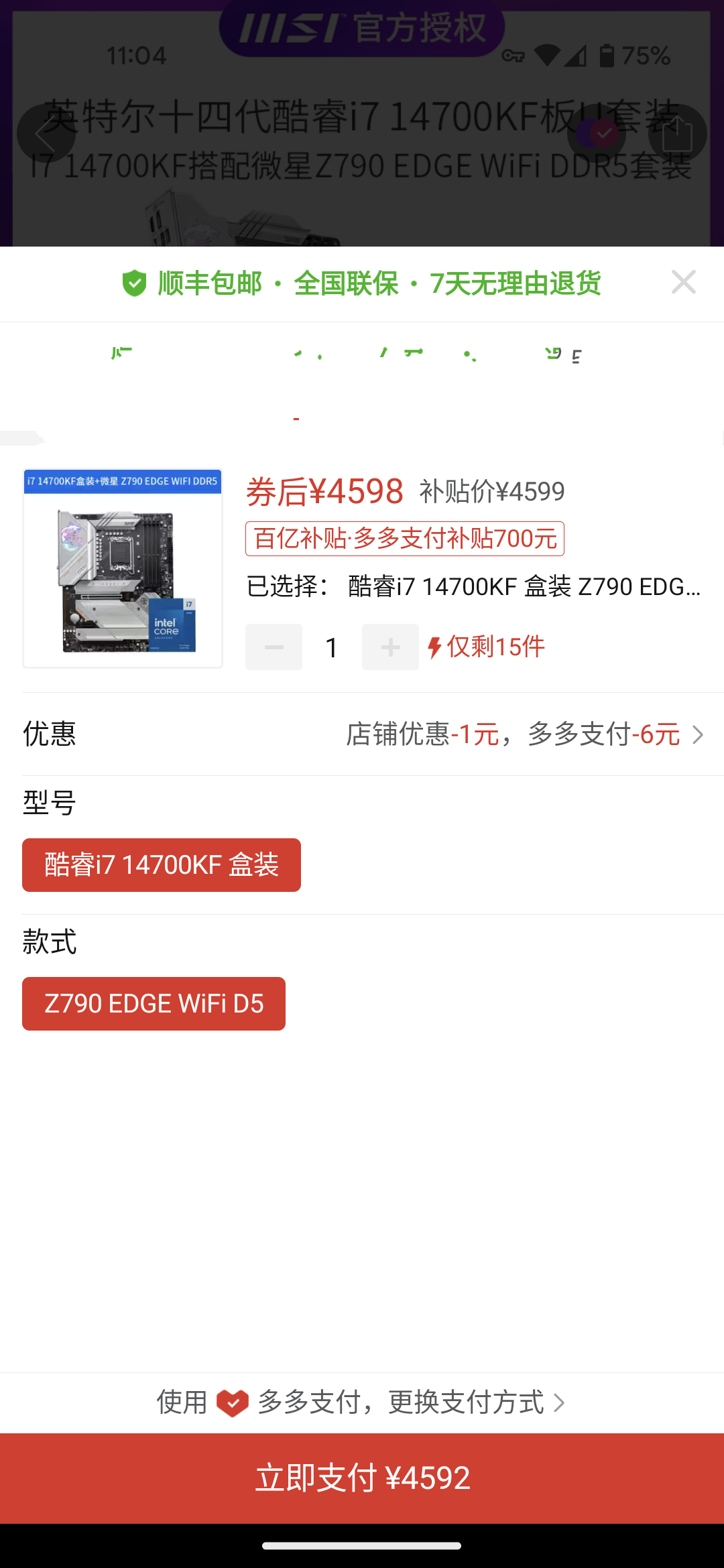
Task: Close the purchase options sheet
Action: click(683, 282)
